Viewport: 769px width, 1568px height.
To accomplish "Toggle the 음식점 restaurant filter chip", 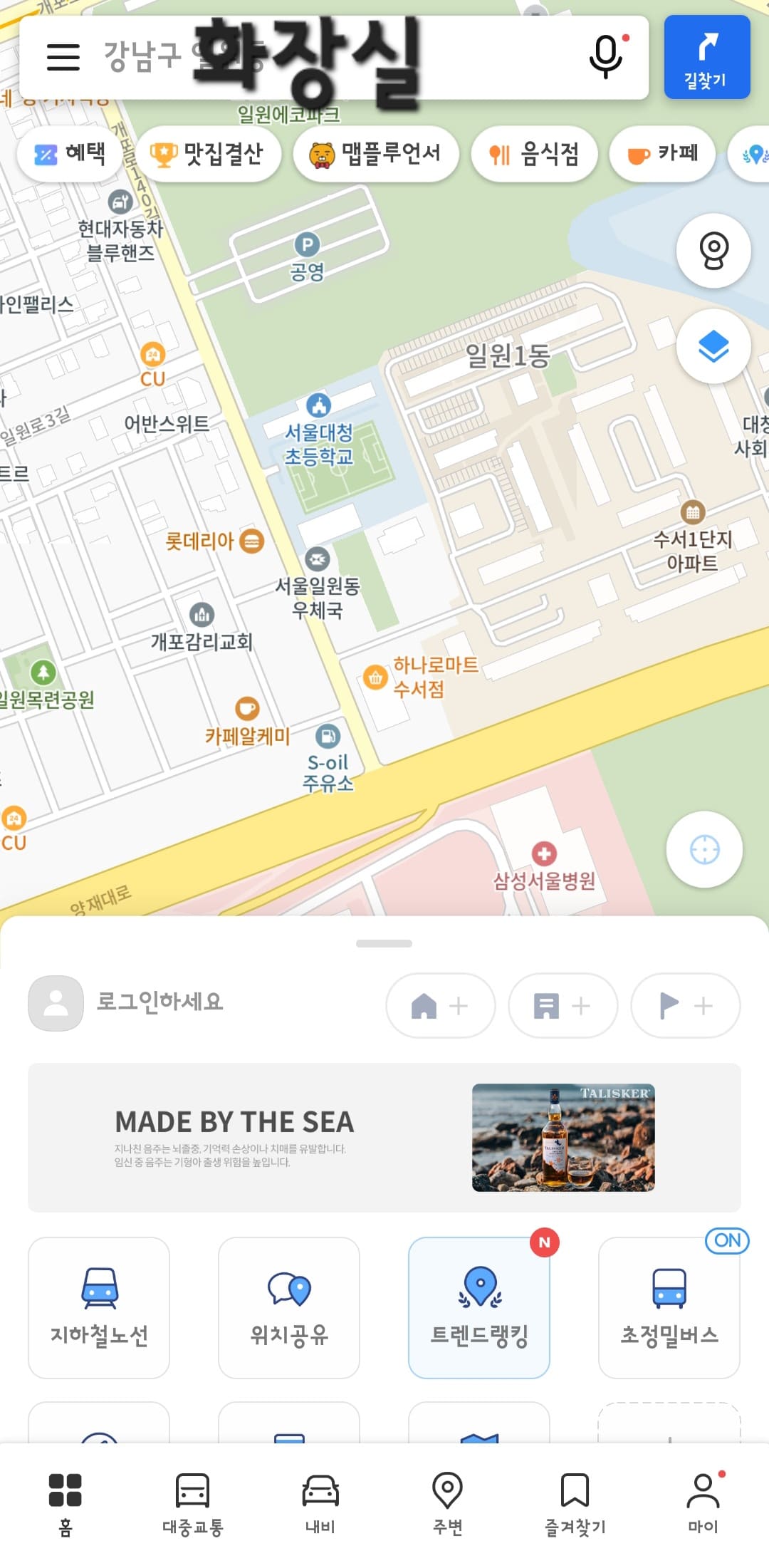I will click(x=533, y=154).
